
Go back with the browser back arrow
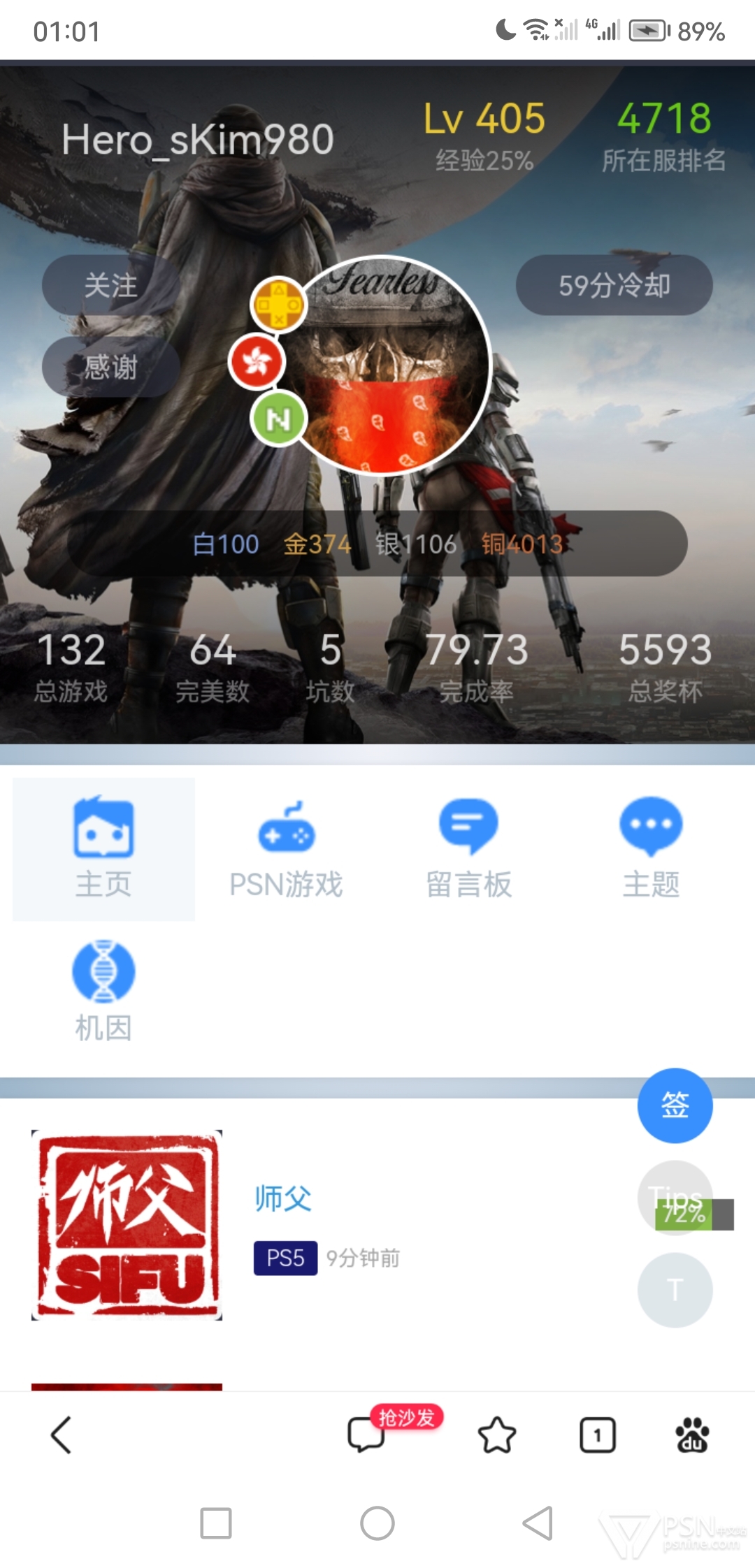click(62, 1435)
